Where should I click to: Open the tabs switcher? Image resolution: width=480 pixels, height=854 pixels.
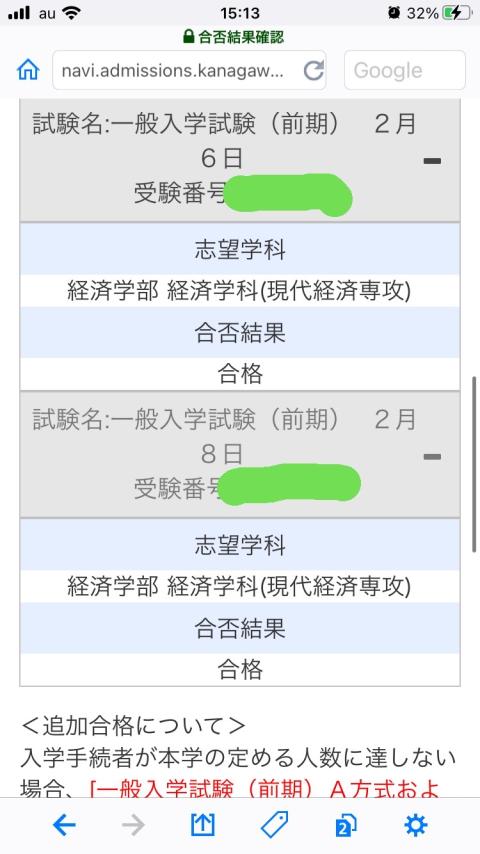pos(345,826)
